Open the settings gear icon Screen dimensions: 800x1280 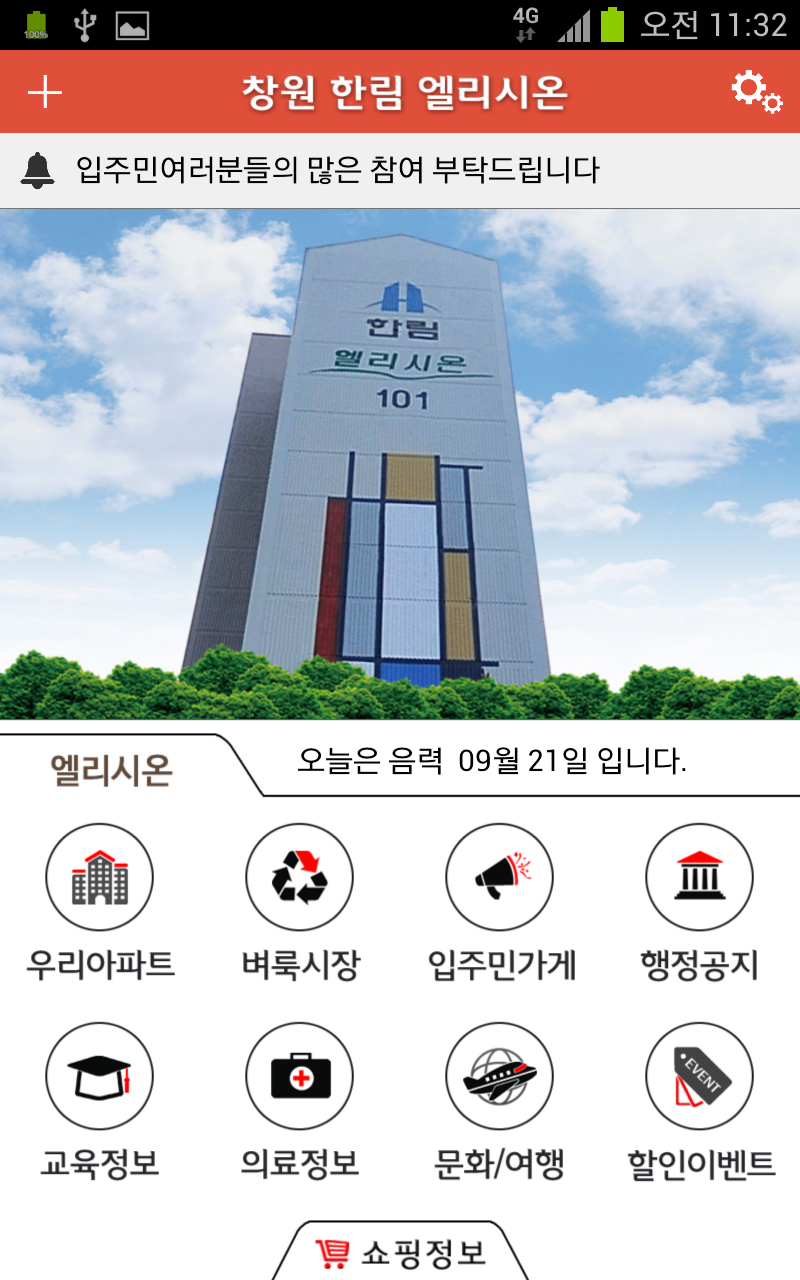tap(756, 92)
